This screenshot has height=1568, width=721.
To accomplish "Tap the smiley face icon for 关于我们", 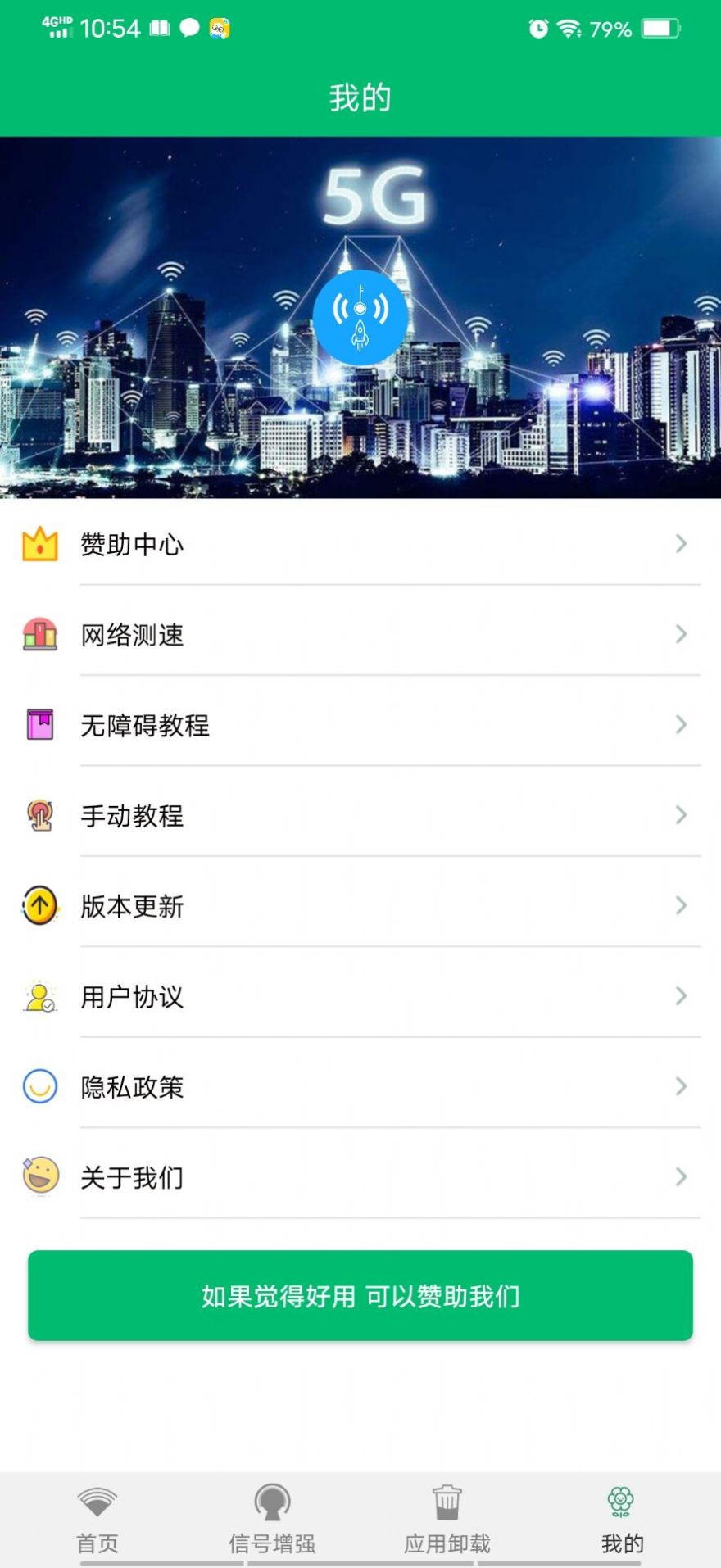I will (x=40, y=1178).
